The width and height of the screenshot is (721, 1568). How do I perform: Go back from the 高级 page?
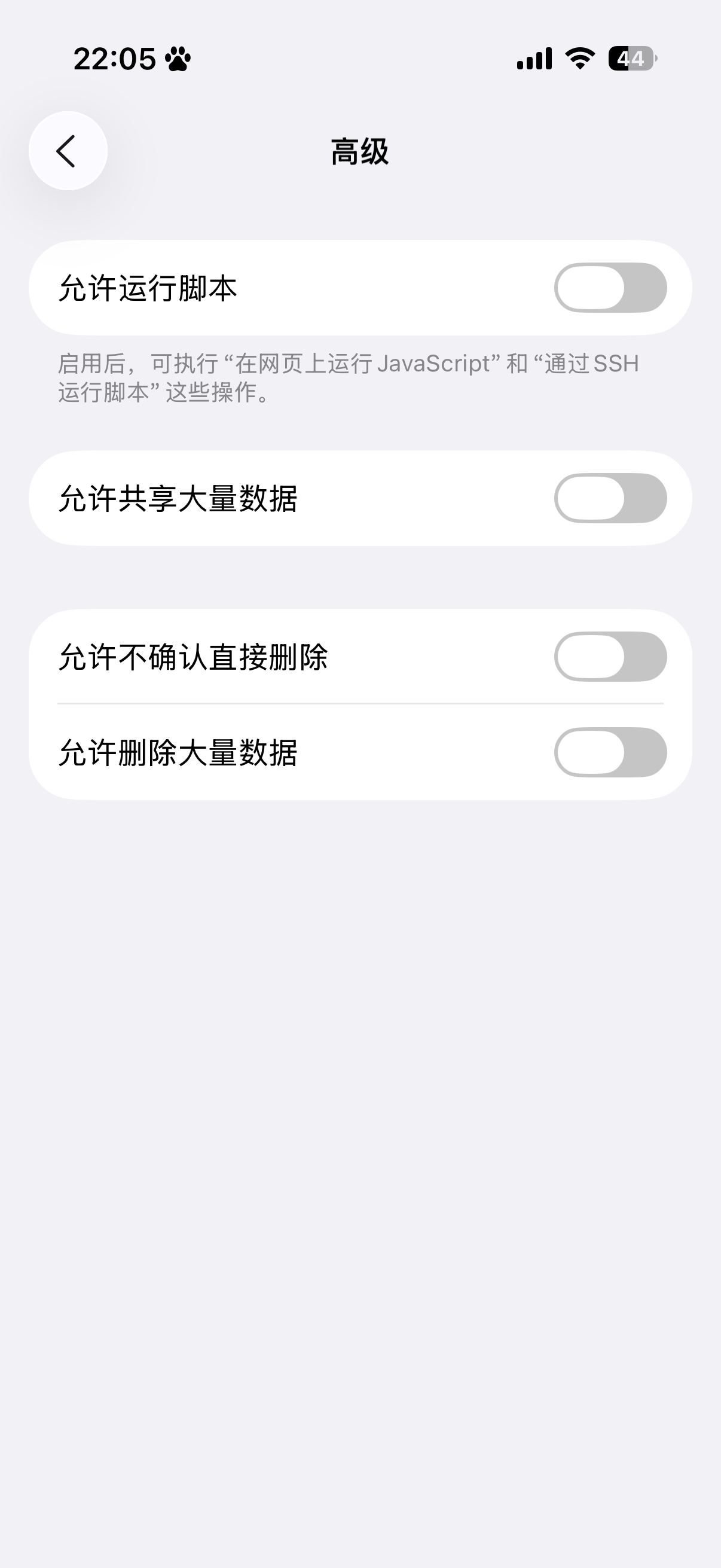(x=68, y=151)
